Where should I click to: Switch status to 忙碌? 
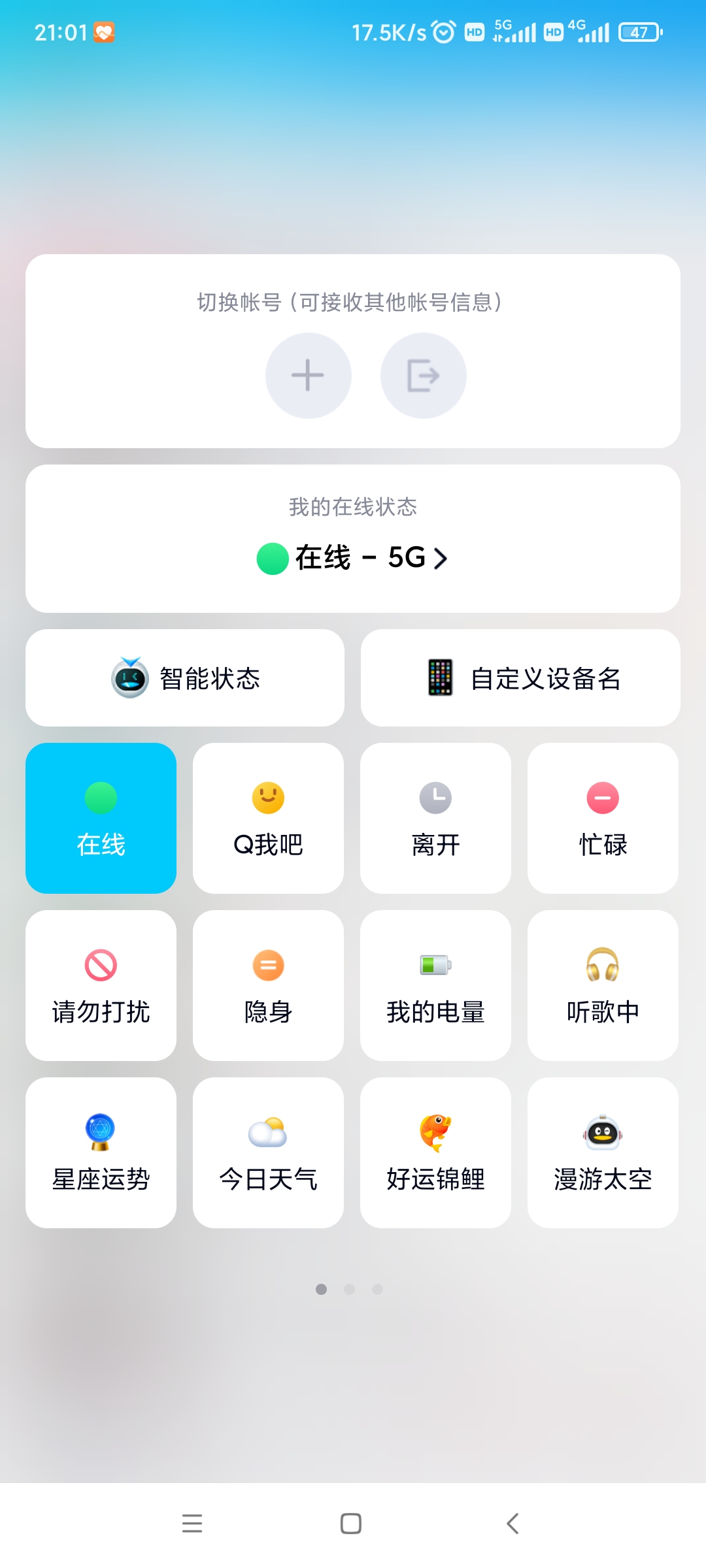coord(603,818)
